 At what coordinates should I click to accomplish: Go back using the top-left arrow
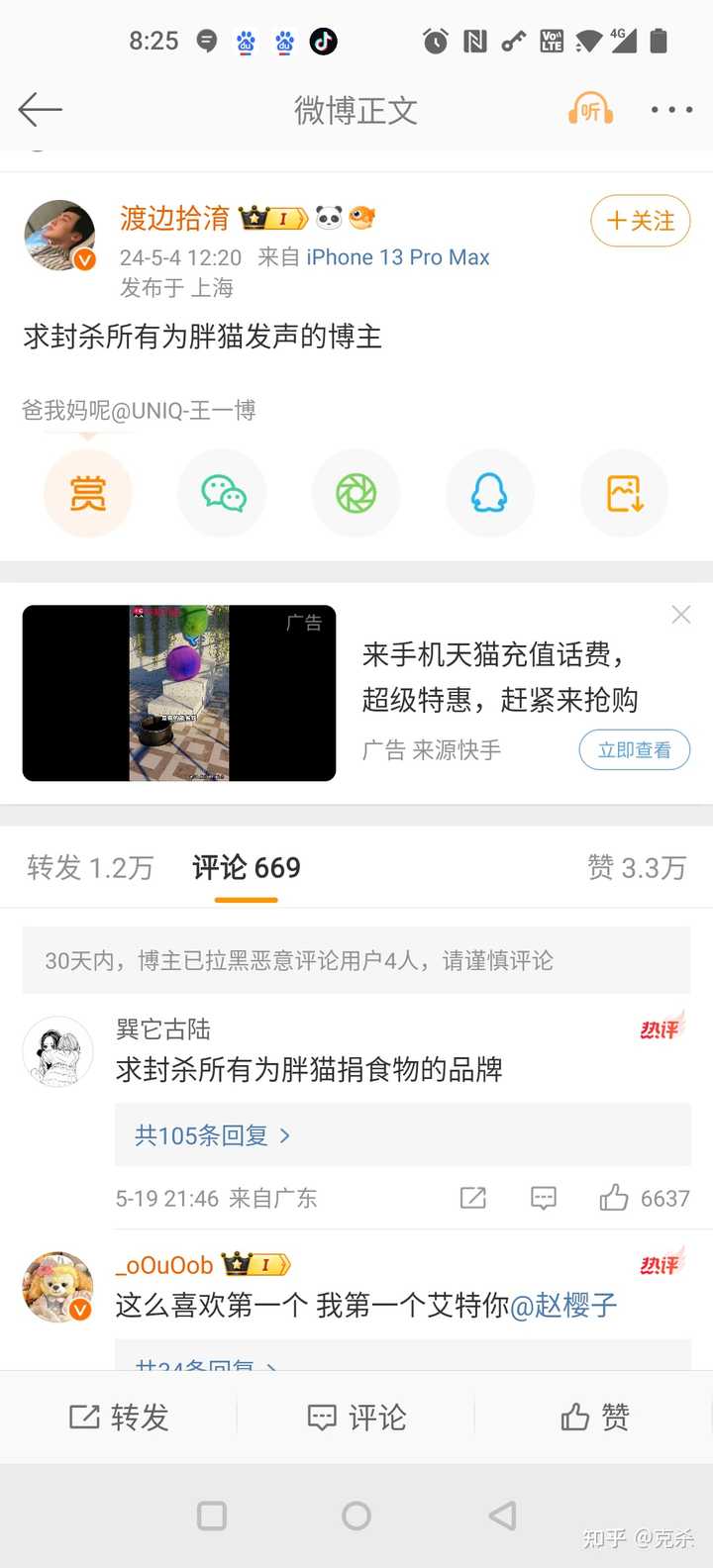(41, 110)
